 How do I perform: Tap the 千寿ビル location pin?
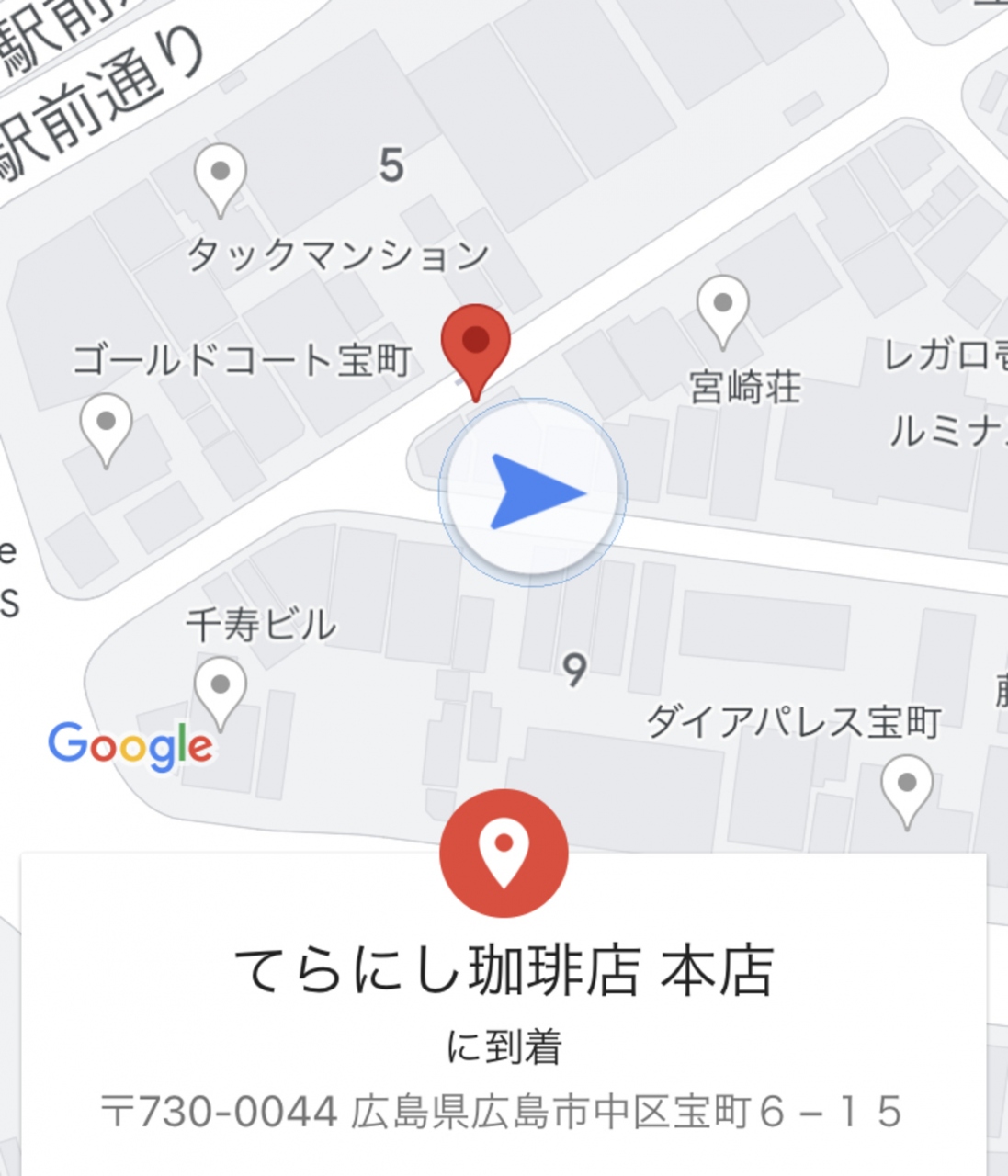[221, 688]
